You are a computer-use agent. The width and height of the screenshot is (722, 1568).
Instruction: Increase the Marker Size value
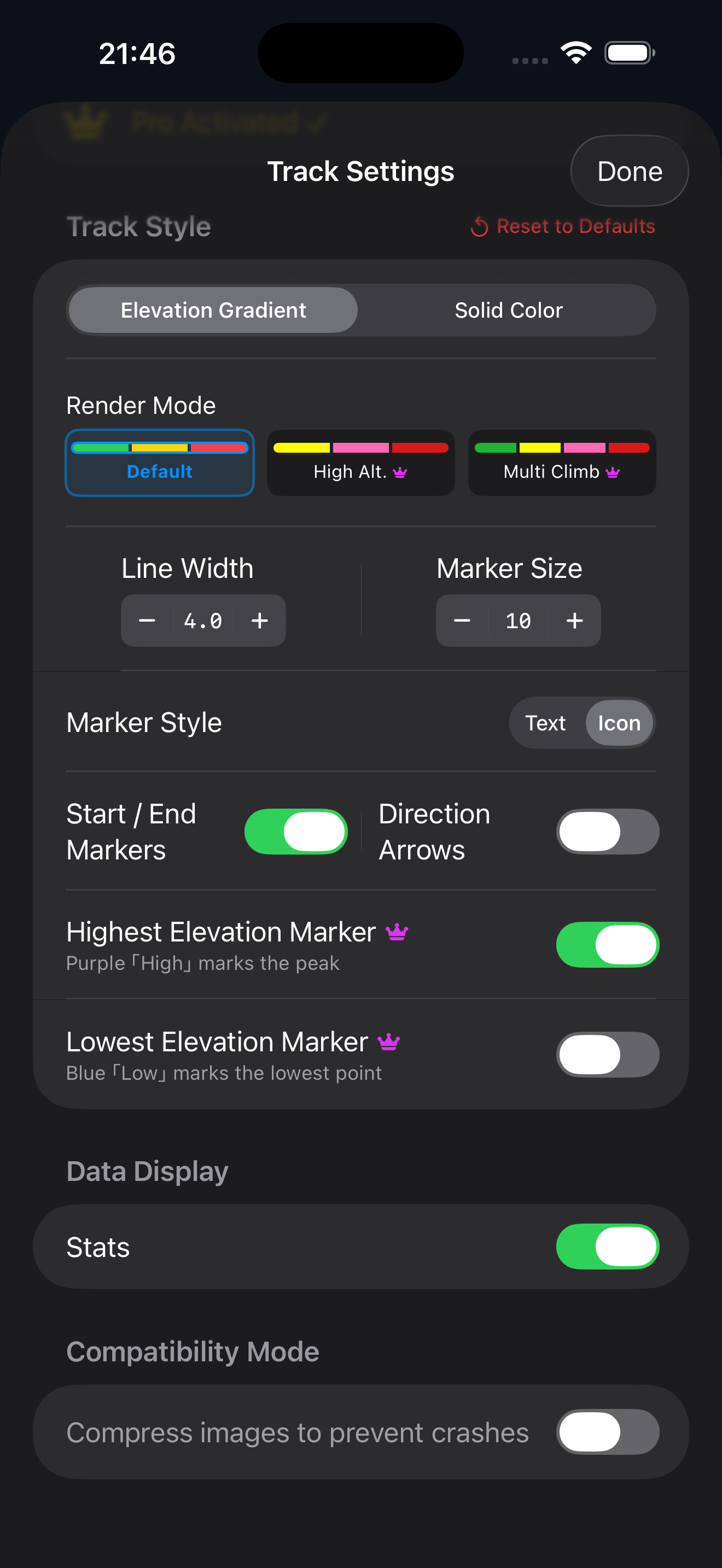click(x=574, y=621)
